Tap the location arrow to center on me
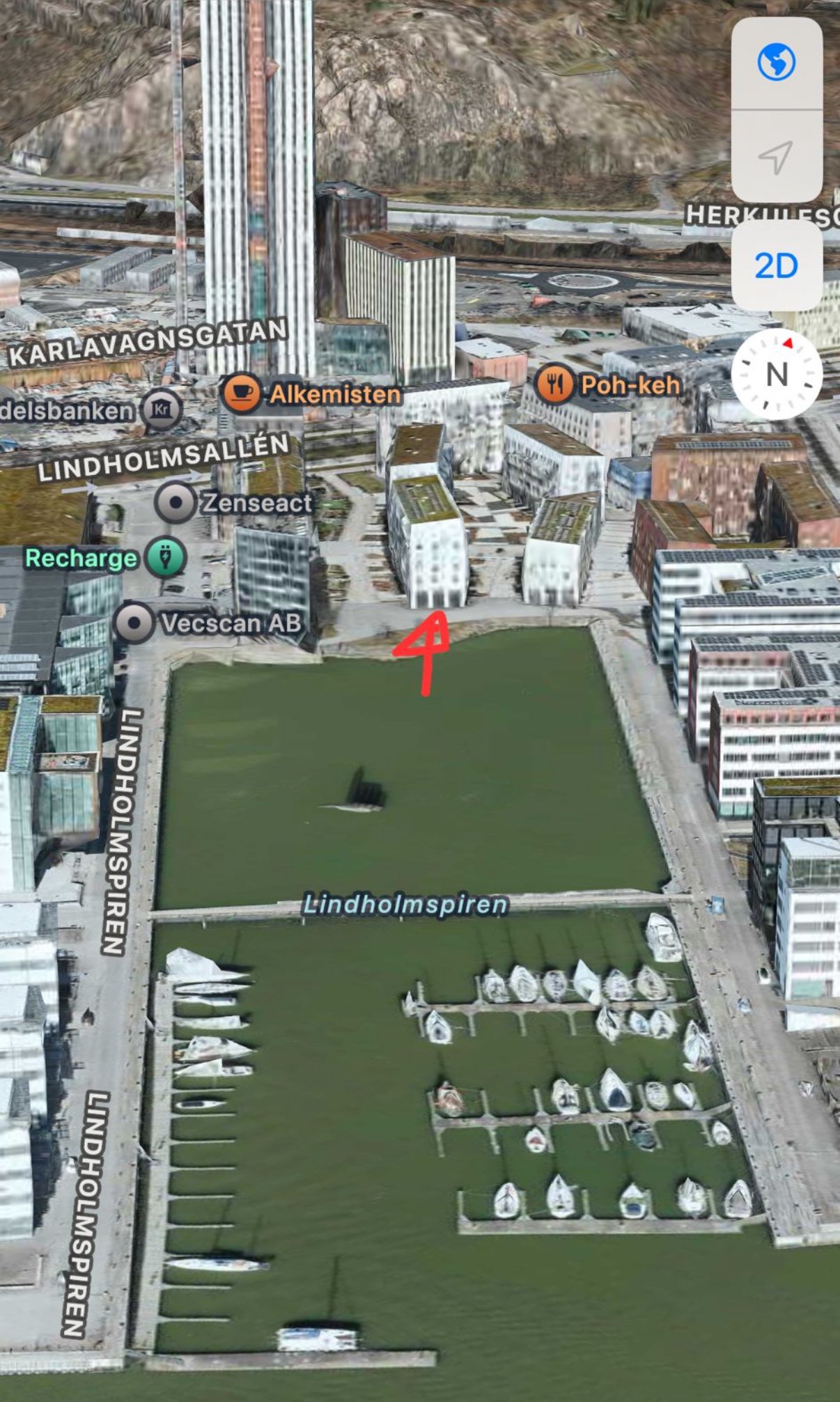This screenshot has height=1402, width=840. (777, 157)
